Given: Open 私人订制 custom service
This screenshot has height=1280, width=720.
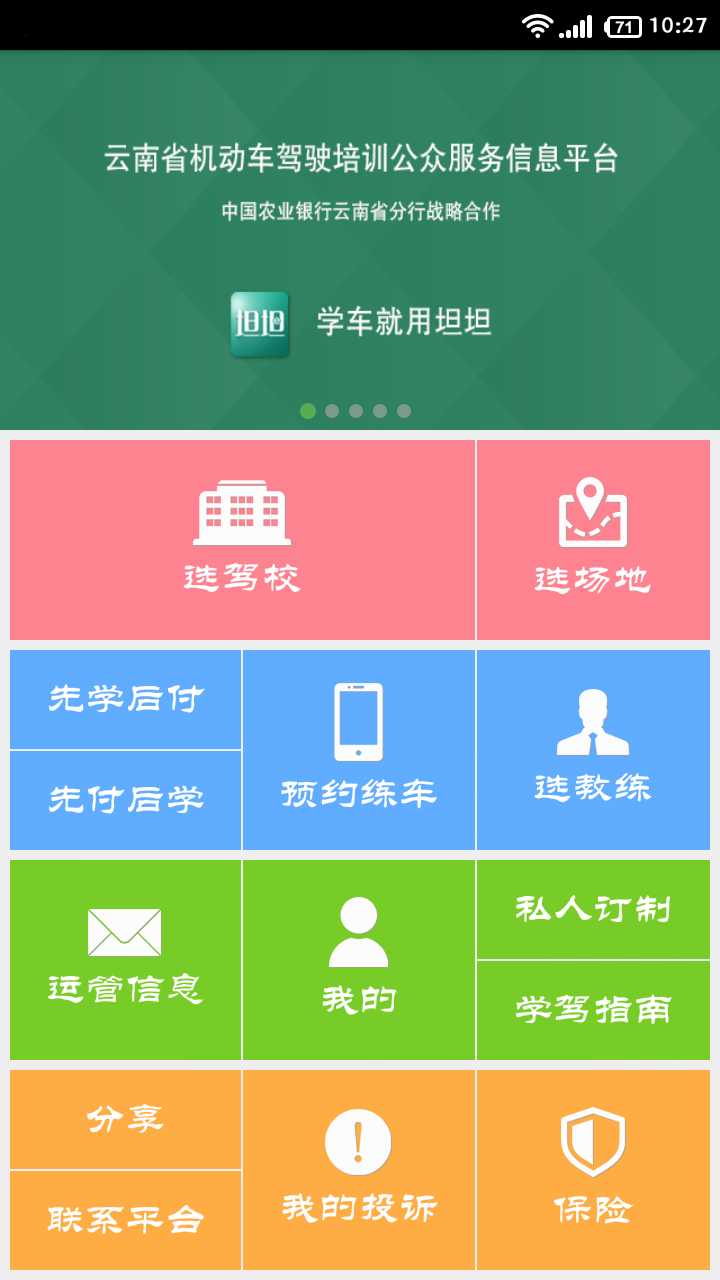Looking at the screenshot, I should (x=593, y=909).
